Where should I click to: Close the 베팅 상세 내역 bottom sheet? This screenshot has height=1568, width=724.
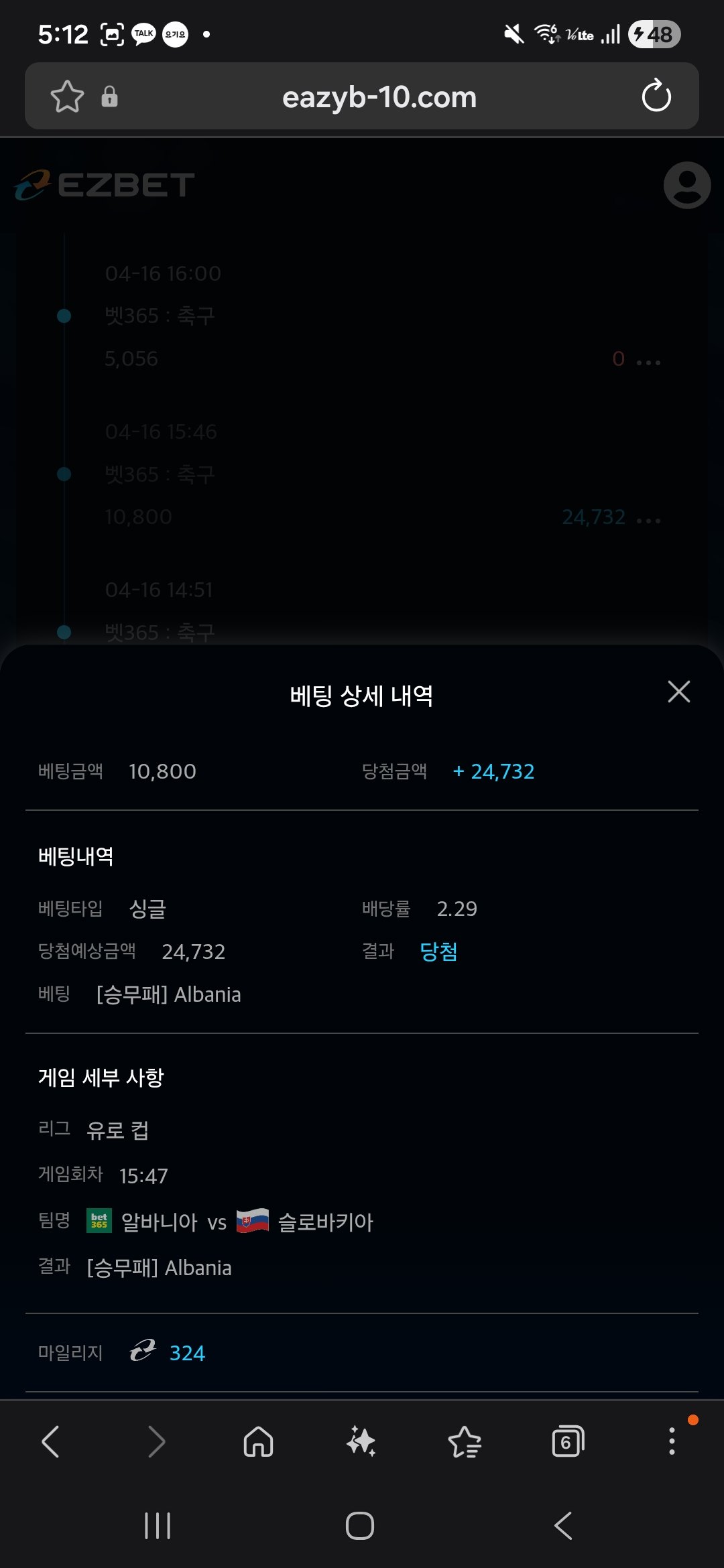pos(678,692)
